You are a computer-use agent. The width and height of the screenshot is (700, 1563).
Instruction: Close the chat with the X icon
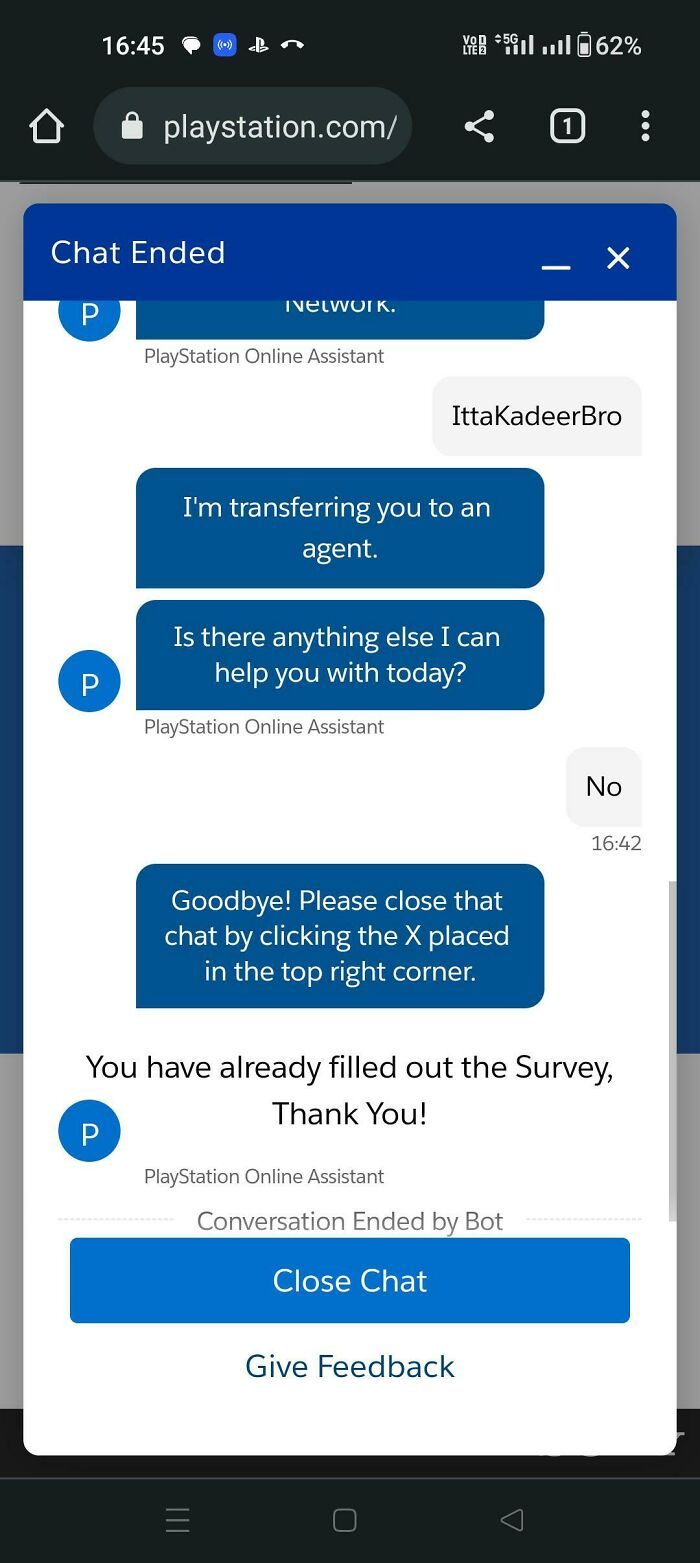[618, 258]
